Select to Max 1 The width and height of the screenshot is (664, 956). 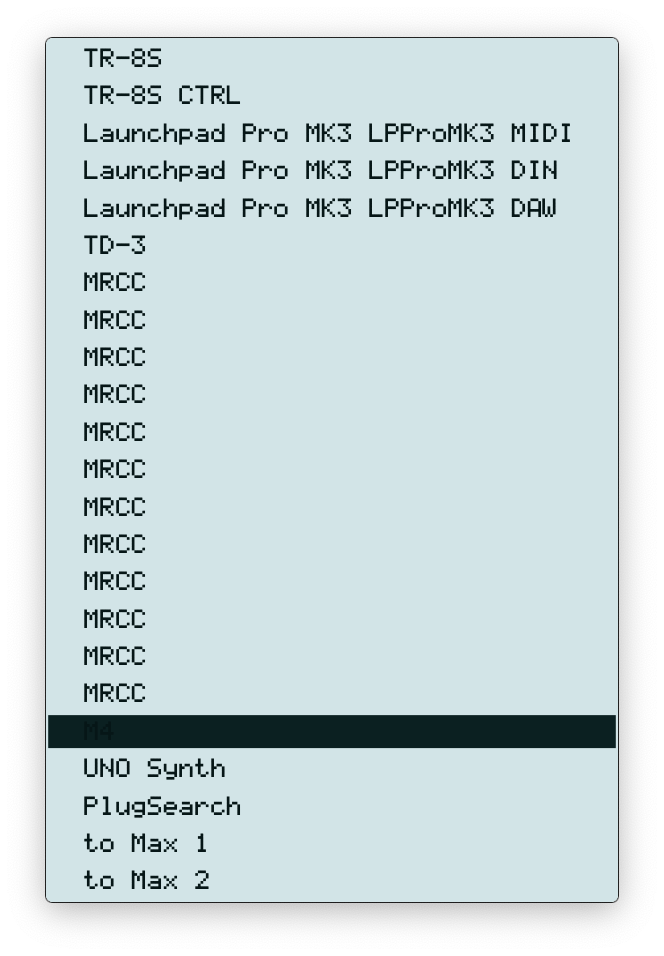(145, 843)
